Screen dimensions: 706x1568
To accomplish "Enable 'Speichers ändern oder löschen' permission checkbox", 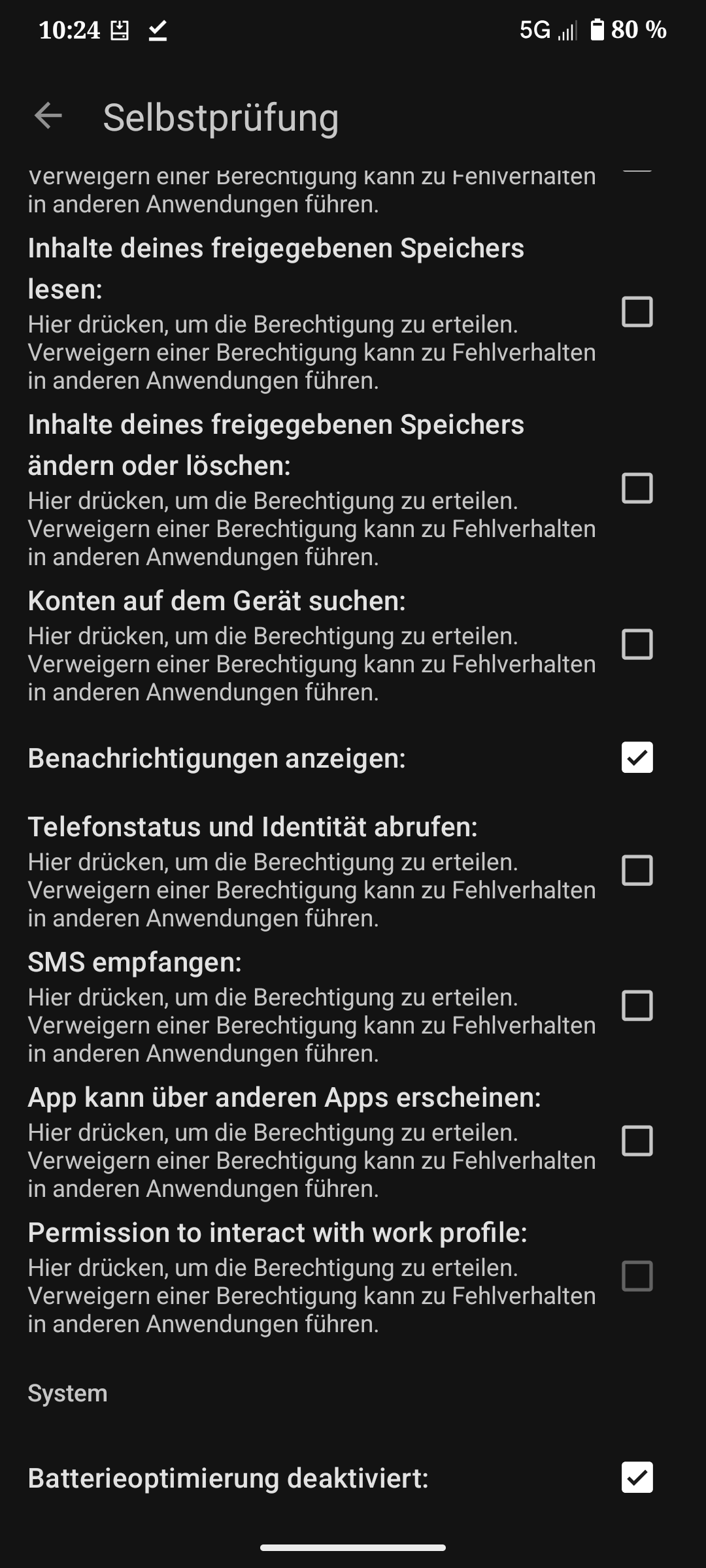I will (x=637, y=488).
